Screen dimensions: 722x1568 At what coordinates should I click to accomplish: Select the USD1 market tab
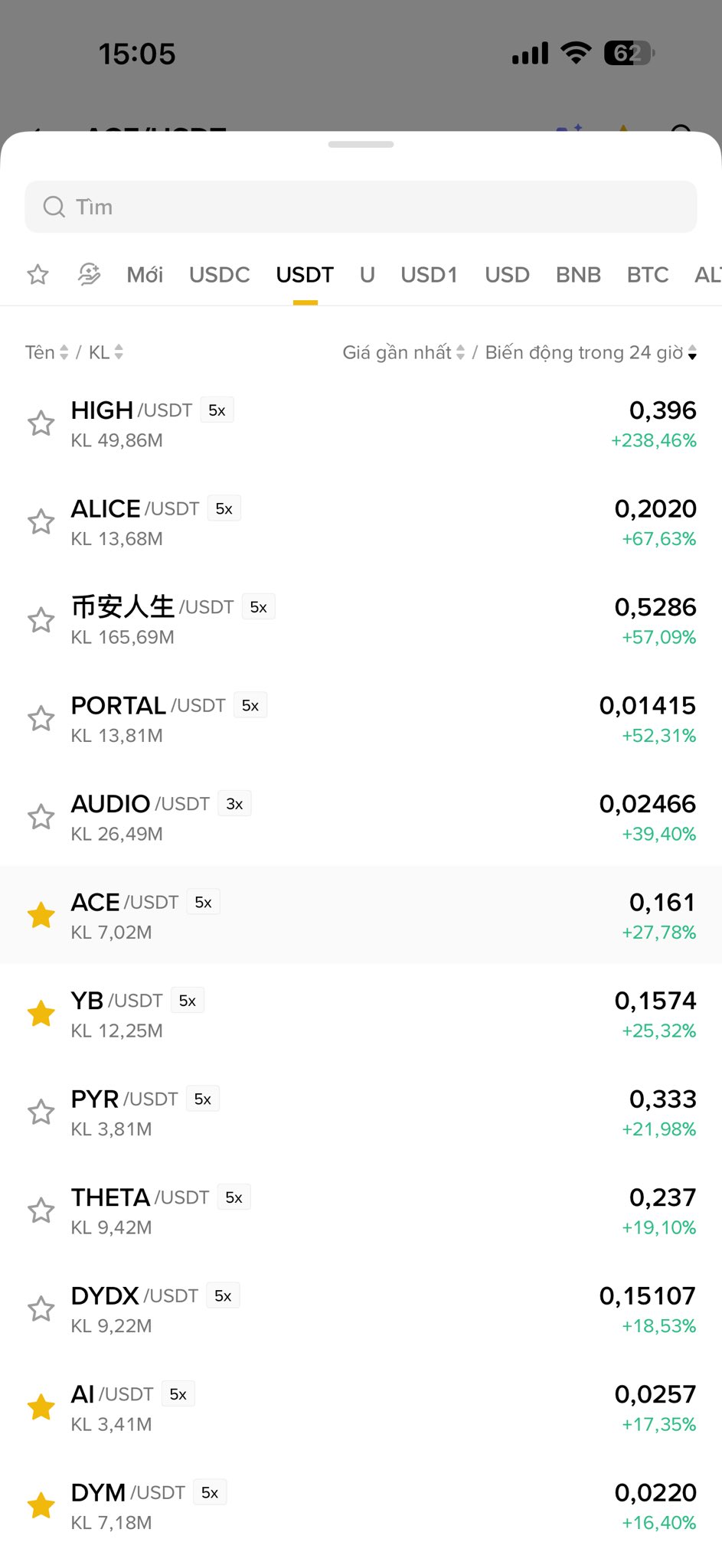click(x=429, y=275)
